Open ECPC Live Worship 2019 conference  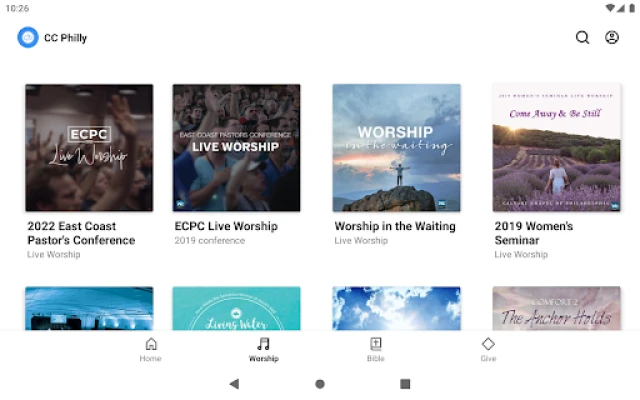click(236, 148)
